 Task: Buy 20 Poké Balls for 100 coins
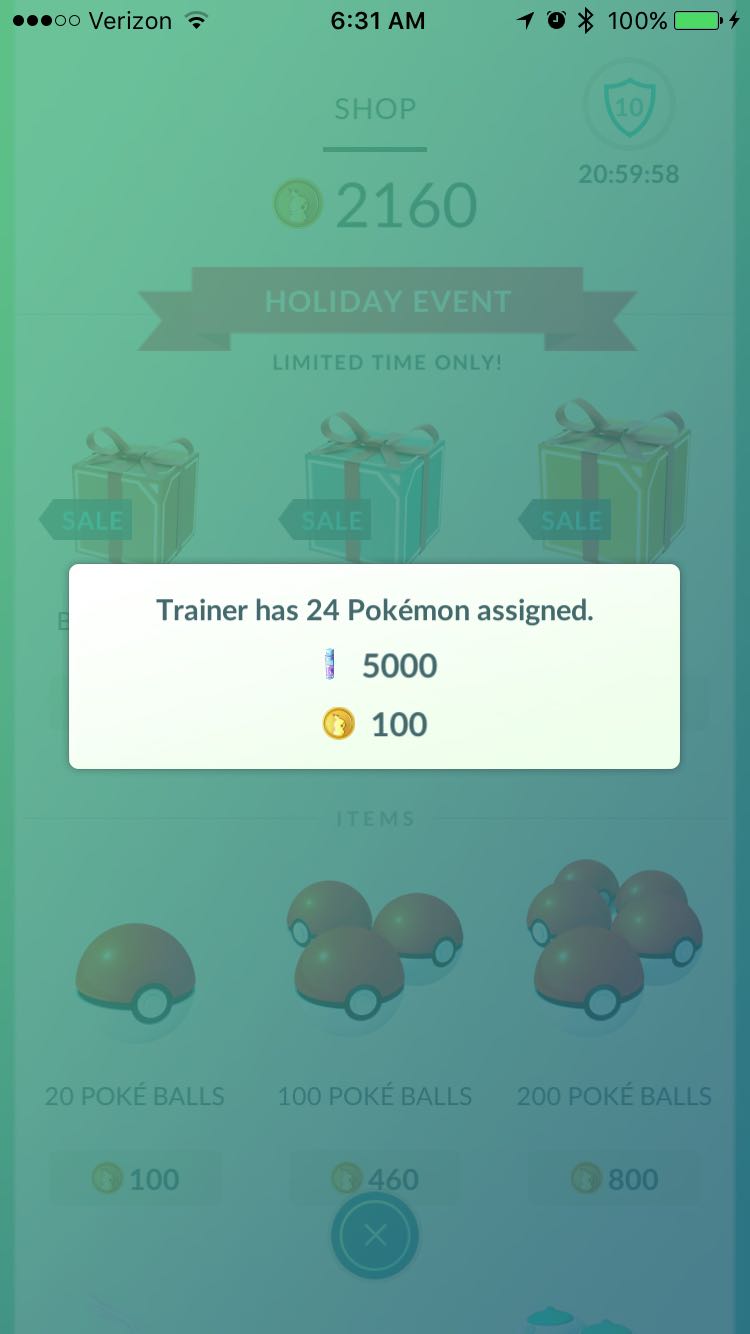click(x=135, y=1179)
